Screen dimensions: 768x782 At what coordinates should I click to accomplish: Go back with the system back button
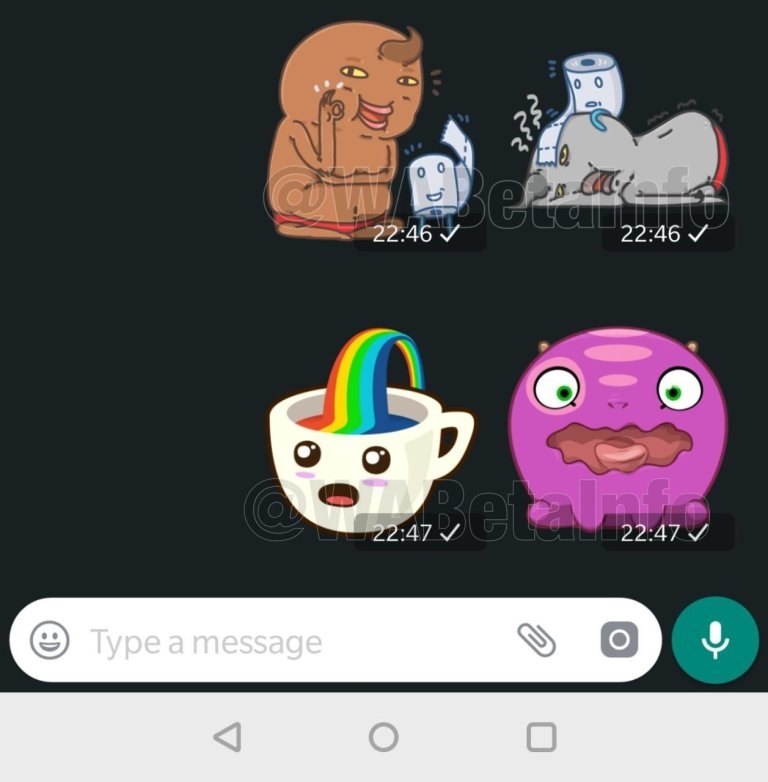pyautogui.click(x=228, y=738)
